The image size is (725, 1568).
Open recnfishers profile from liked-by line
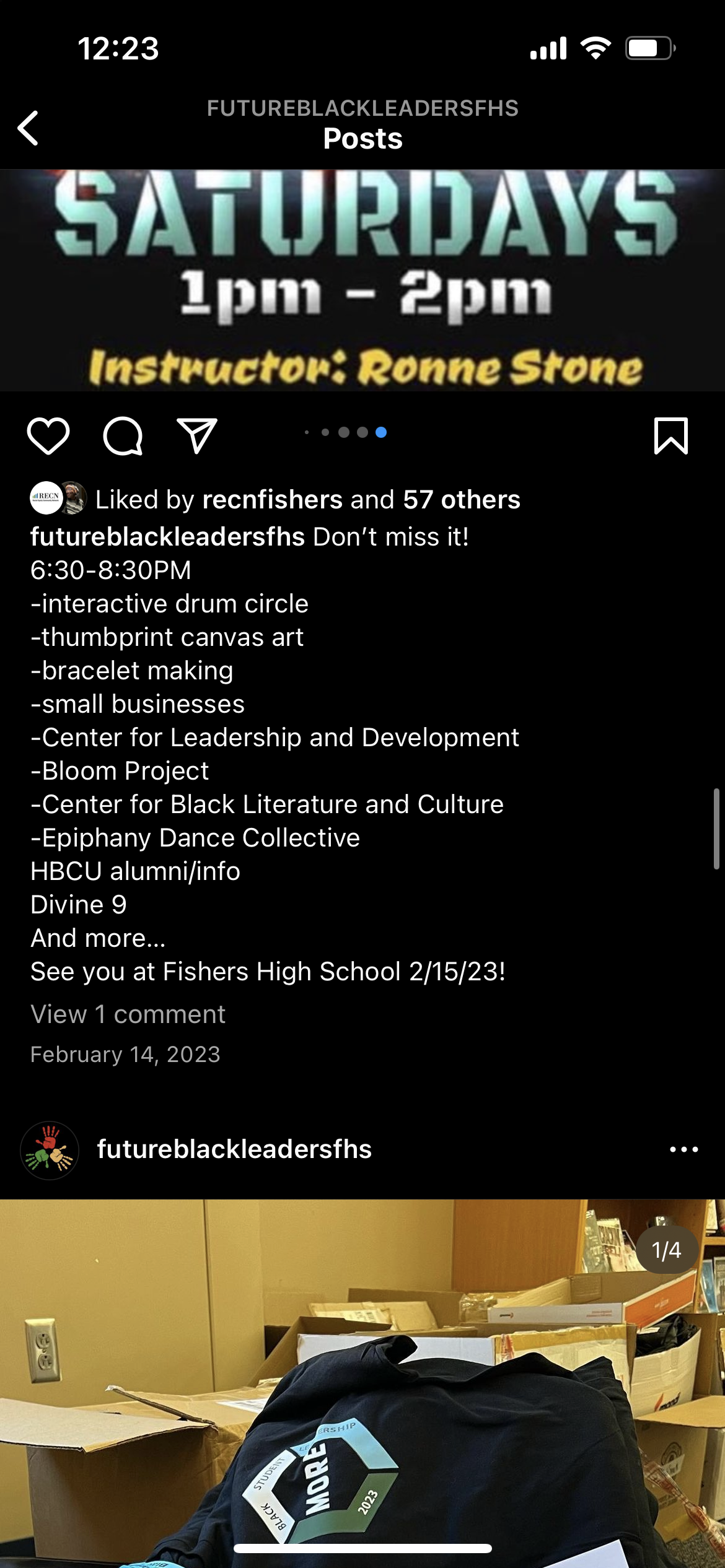pyautogui.click(x=272, y=500)
